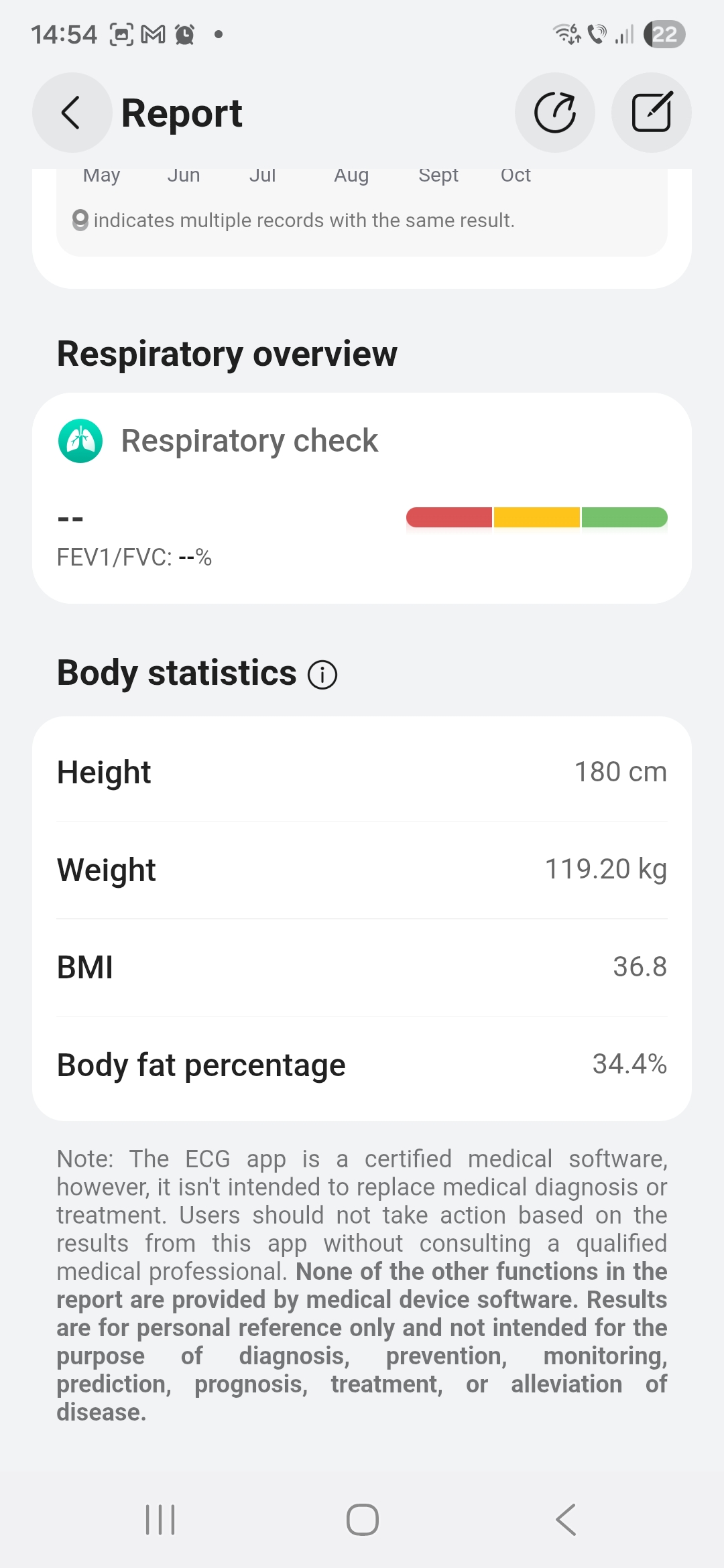Screen dimensions: 724x1568
Task: Go to the home screen
Action: 362,1519
